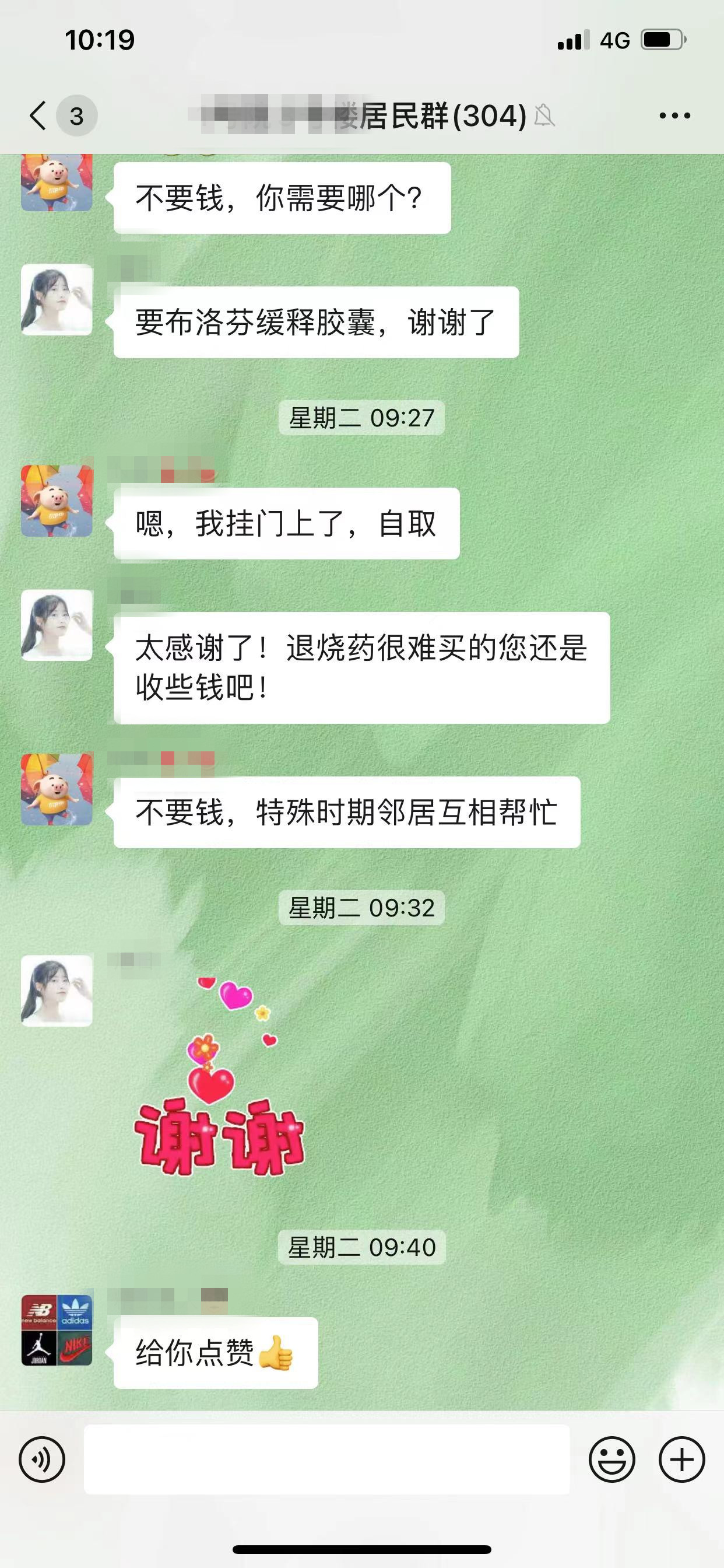Switch to voice message input
This screenshot has height=1568, width=724.
42,1459
